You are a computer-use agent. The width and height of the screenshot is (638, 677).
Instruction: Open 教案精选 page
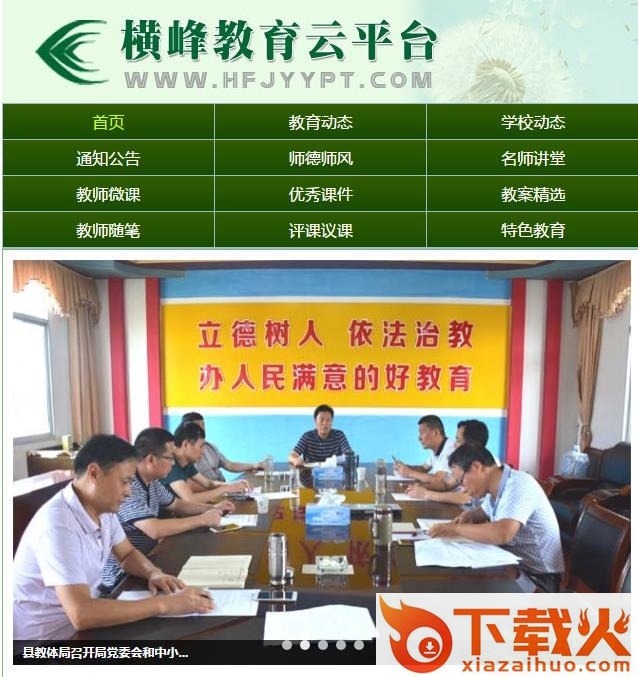pos(532,194)
